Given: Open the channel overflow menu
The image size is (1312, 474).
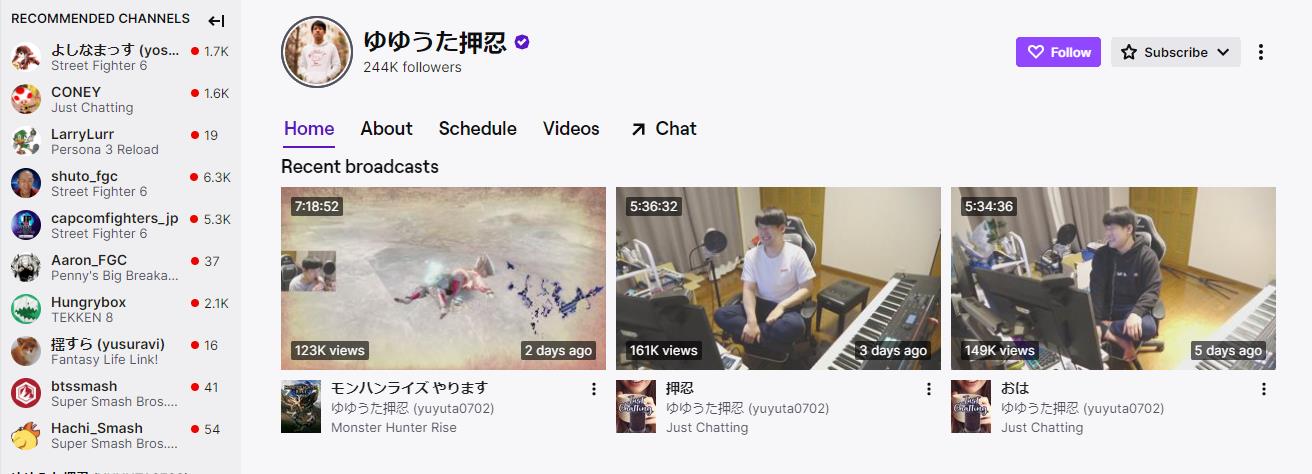Looking at the screenshot, I should (1261, 52).
